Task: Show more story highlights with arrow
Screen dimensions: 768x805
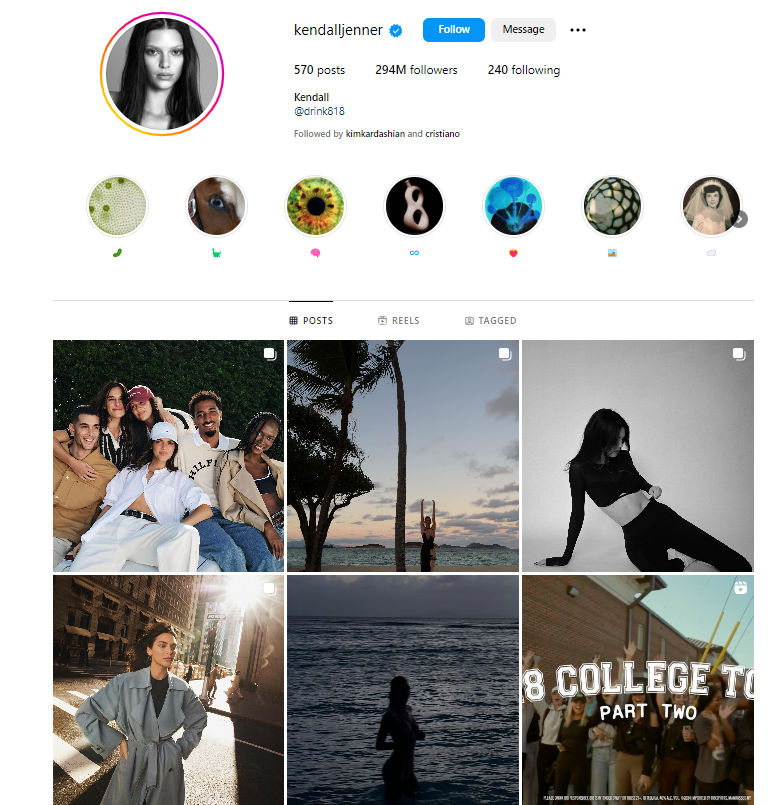Action: click(x=739, y=219)
